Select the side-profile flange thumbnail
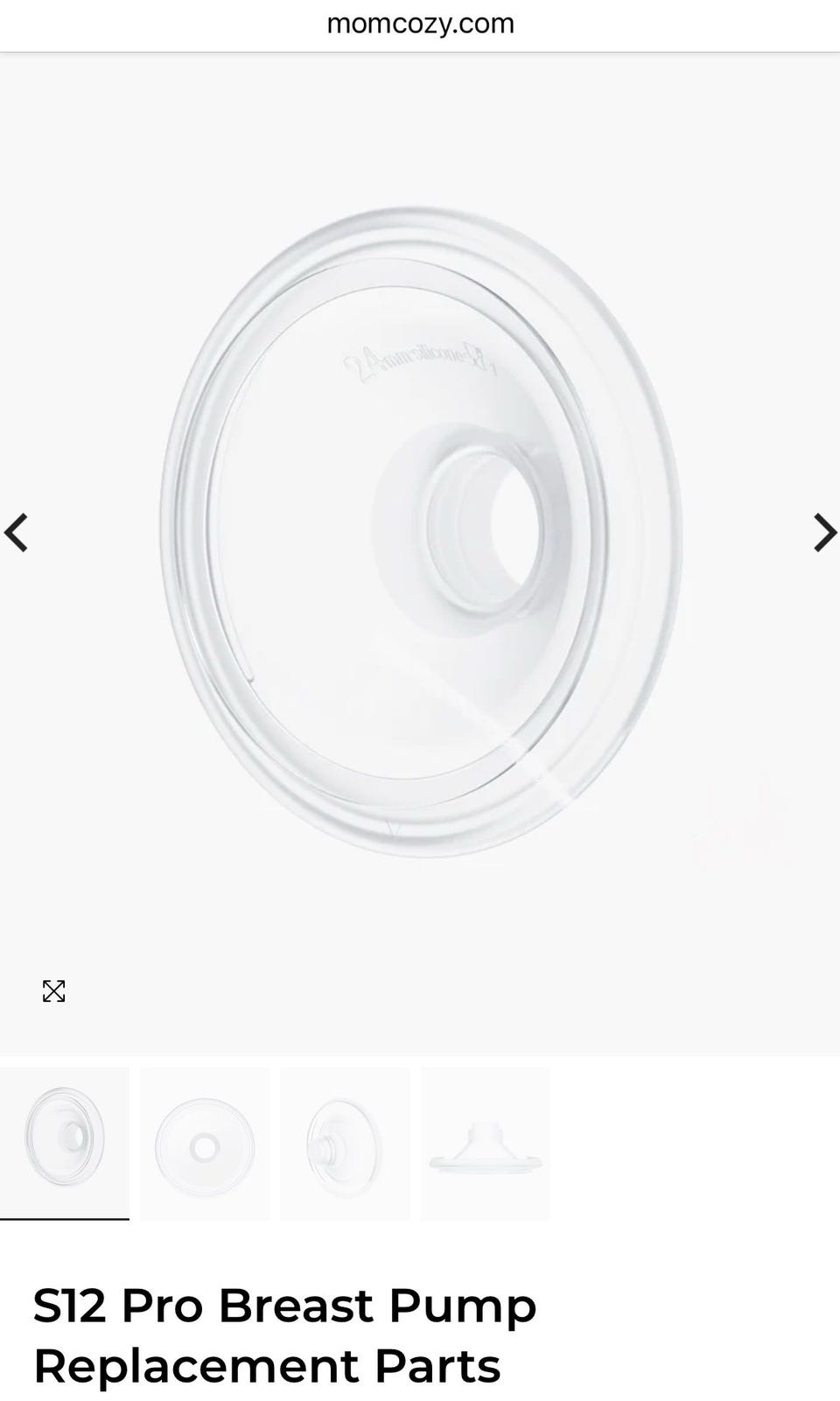Viewport: 840px width, 1401px height. click(x=486, y=1144)
